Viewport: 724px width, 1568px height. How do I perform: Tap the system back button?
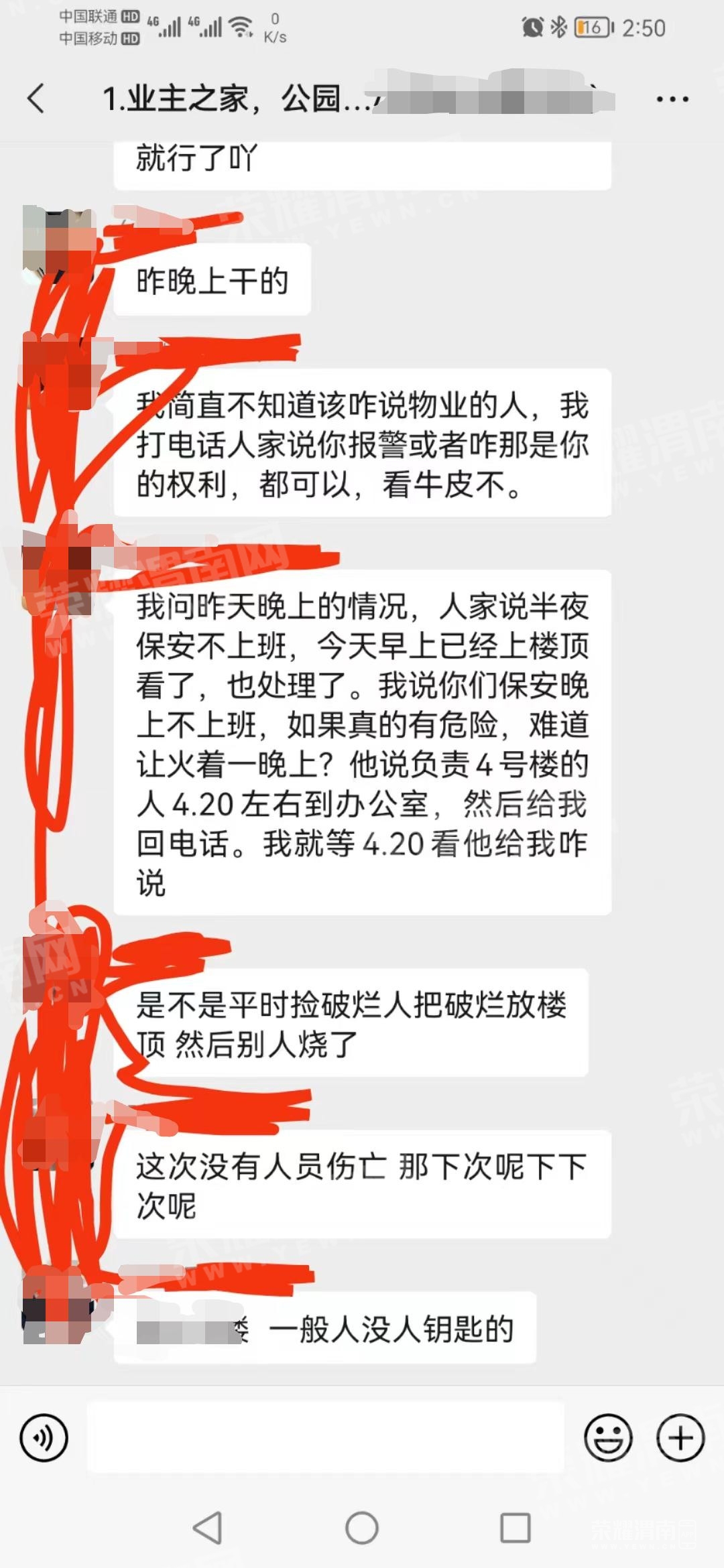pos(207,1528)
